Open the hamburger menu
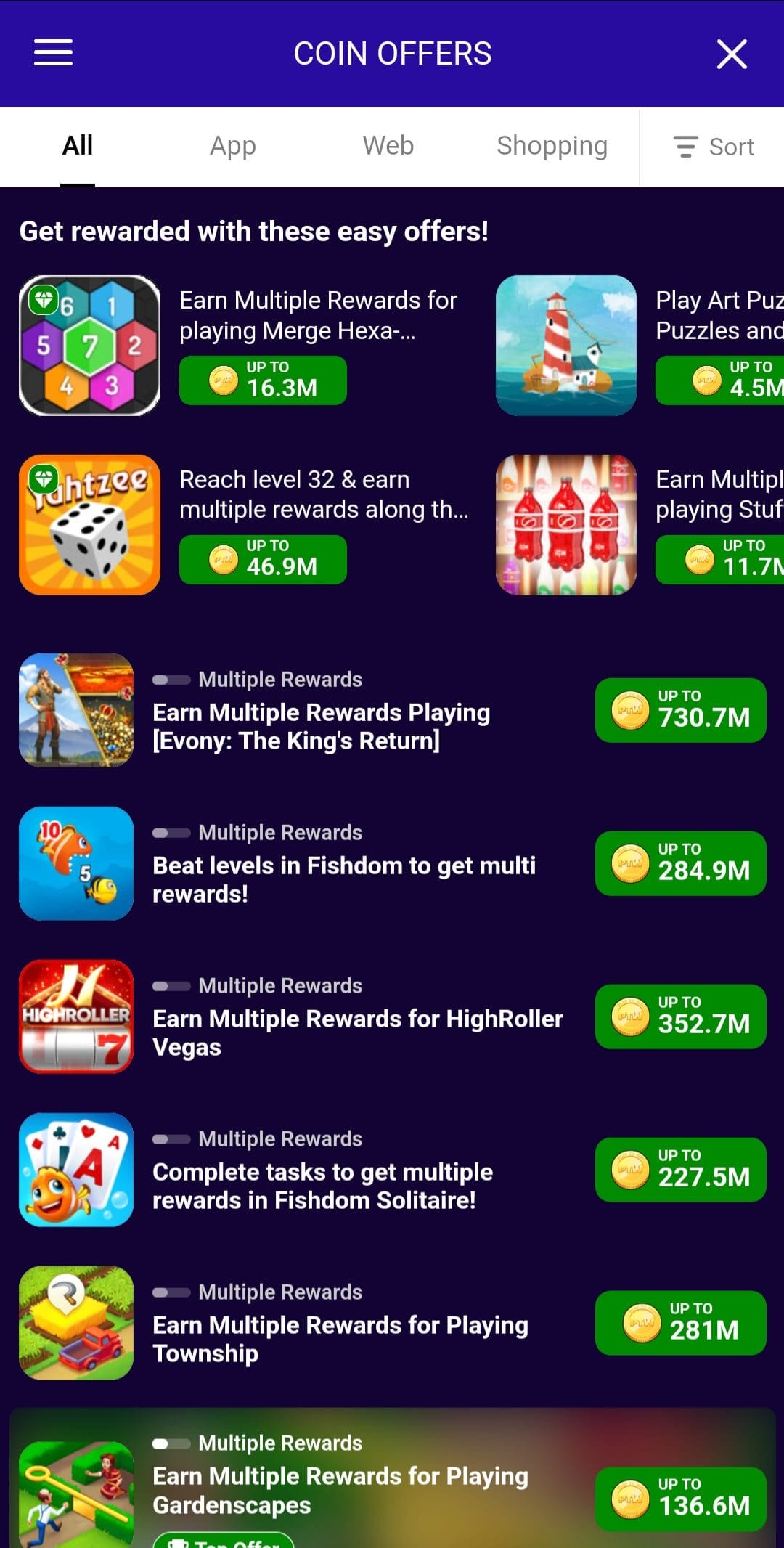784x1548 pixels. (53, 52)
